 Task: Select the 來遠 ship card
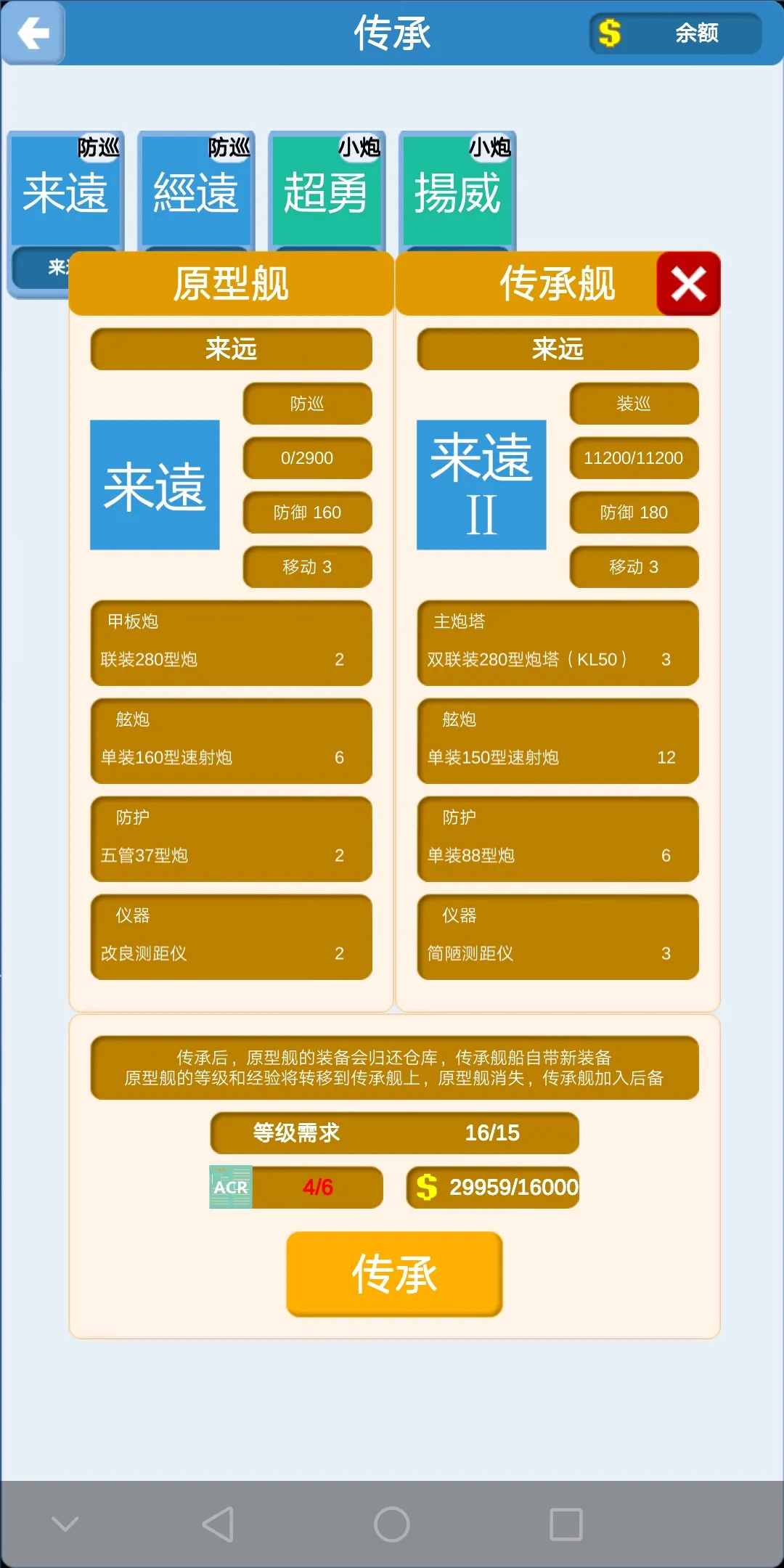(x=65, y=192)
